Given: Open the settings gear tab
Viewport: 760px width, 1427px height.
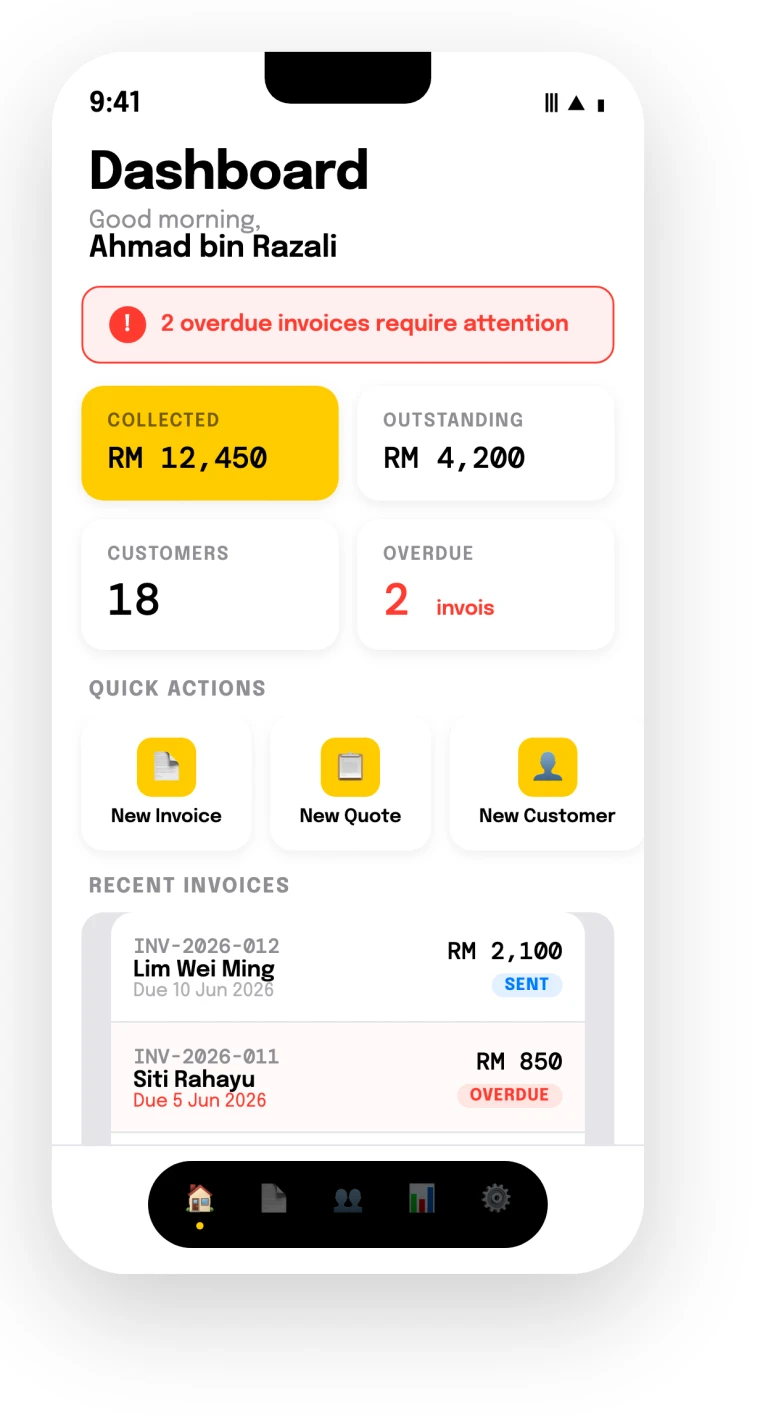Looking at the screenshot, I should point(496,1198).
